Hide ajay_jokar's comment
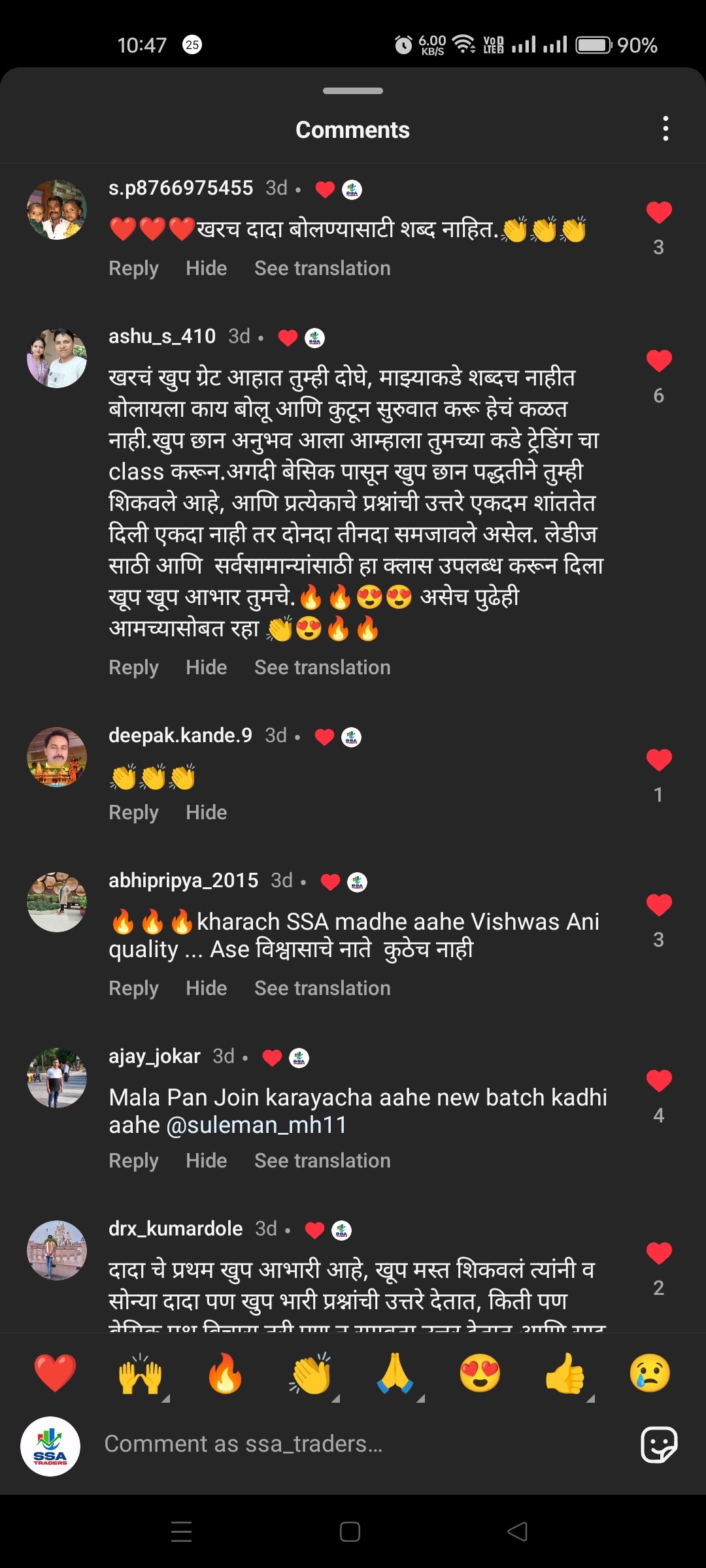This screenshot has height=1568, width=706. click(x=207, y=1161)
